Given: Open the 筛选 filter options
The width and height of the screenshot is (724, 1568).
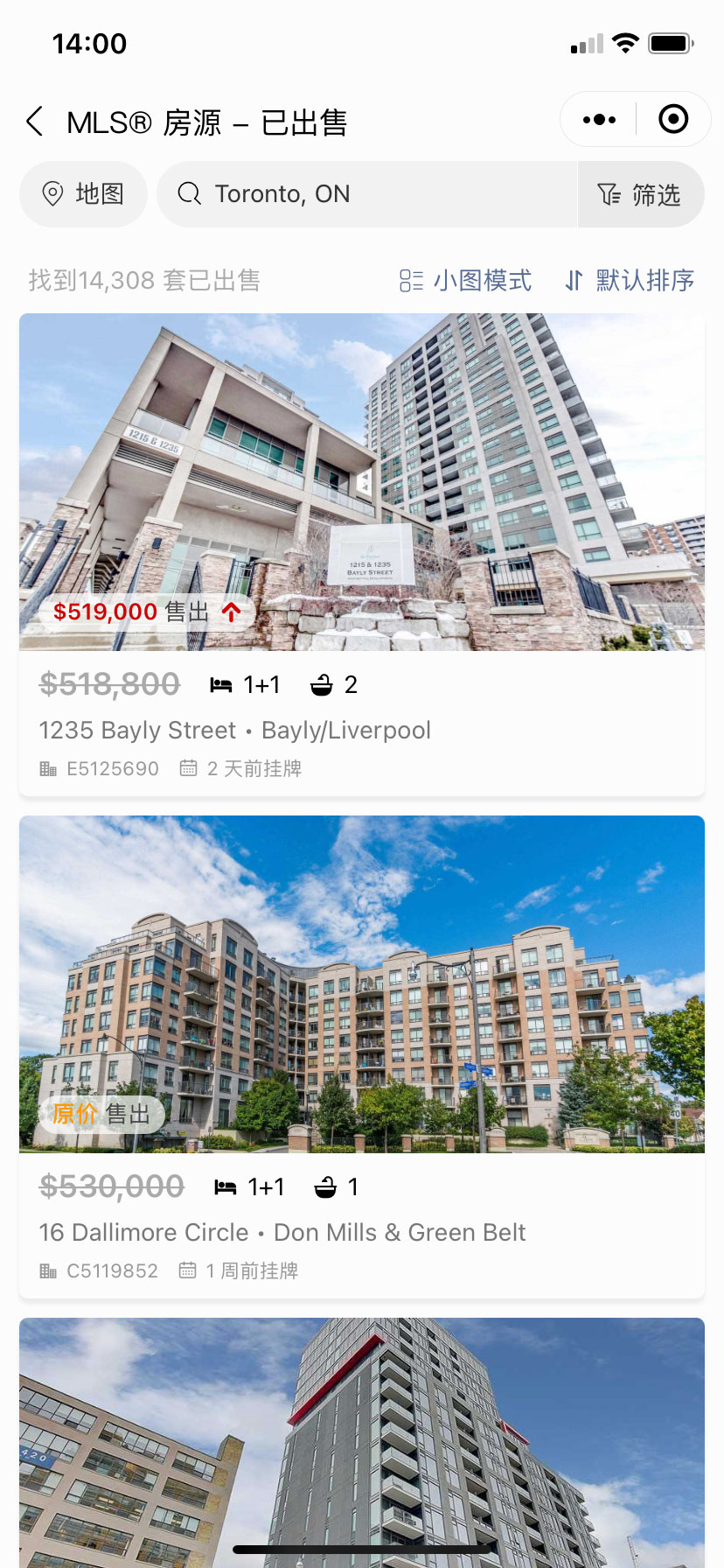Looking at the screenshot, I should click(x=640, y=194).
